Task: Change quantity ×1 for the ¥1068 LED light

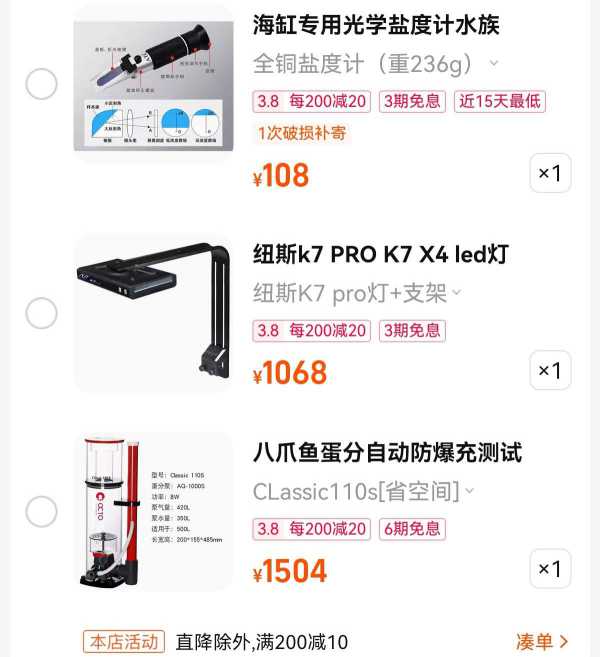Action: 550,370
